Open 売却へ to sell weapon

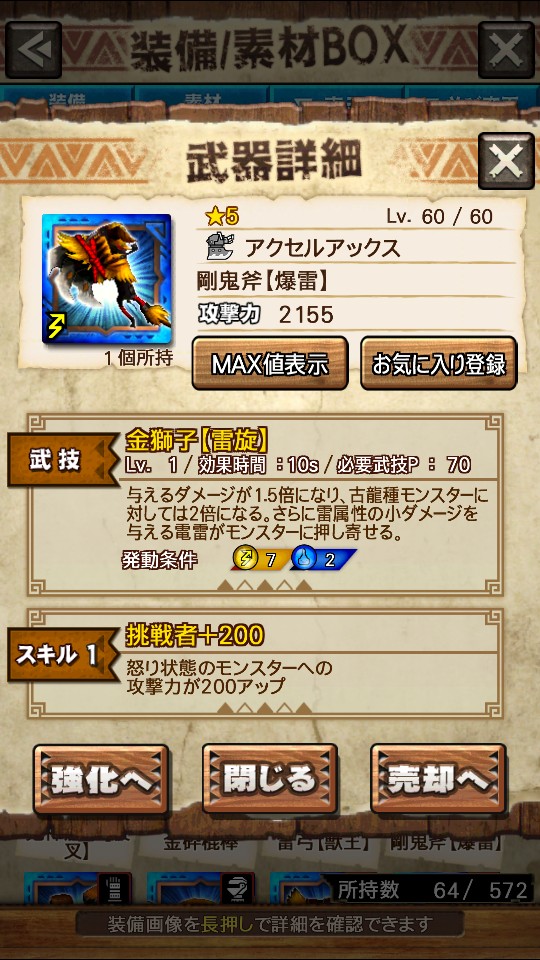pos(438,779)
